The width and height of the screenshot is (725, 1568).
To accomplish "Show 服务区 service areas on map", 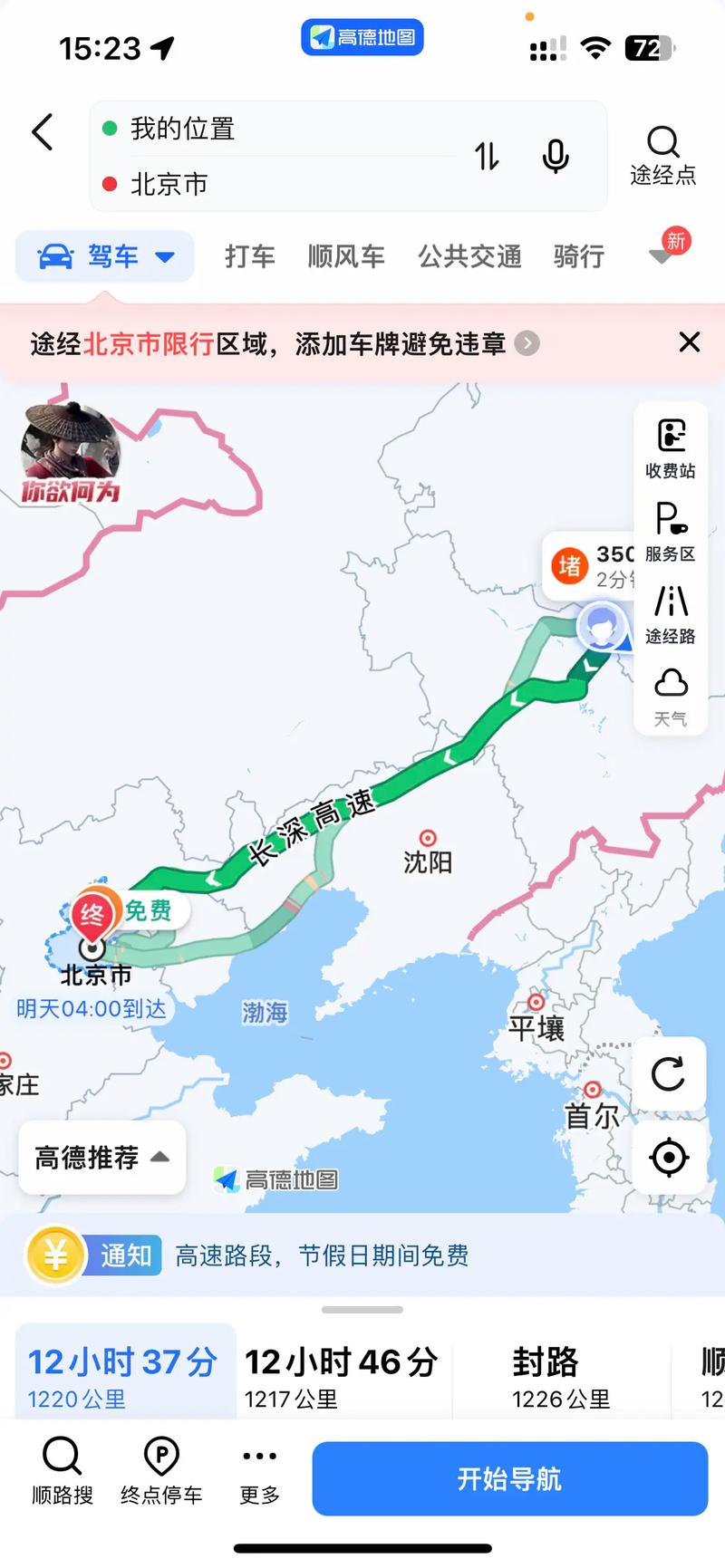I will pyautogui.click(x=669, y=530).
